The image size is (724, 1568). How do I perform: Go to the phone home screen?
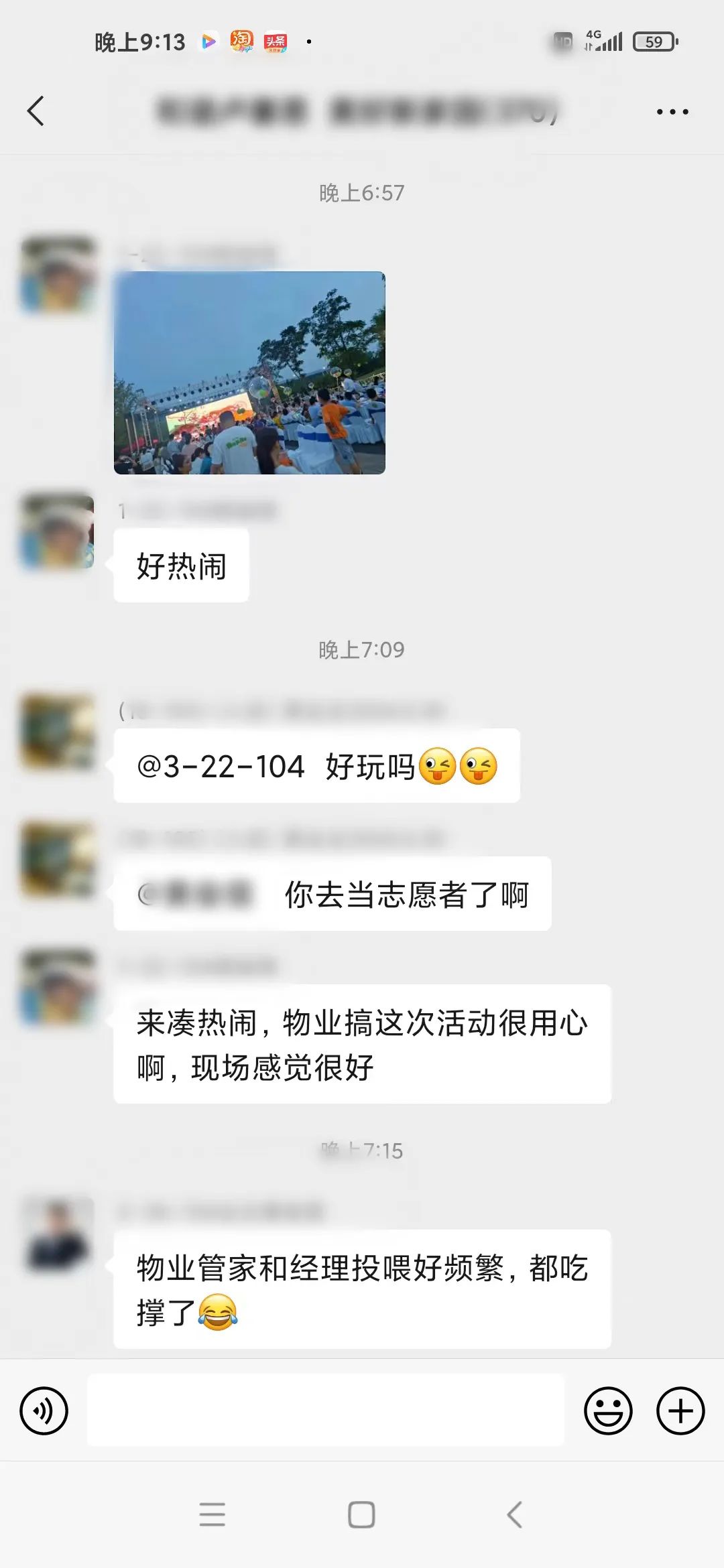[361, 1514]
